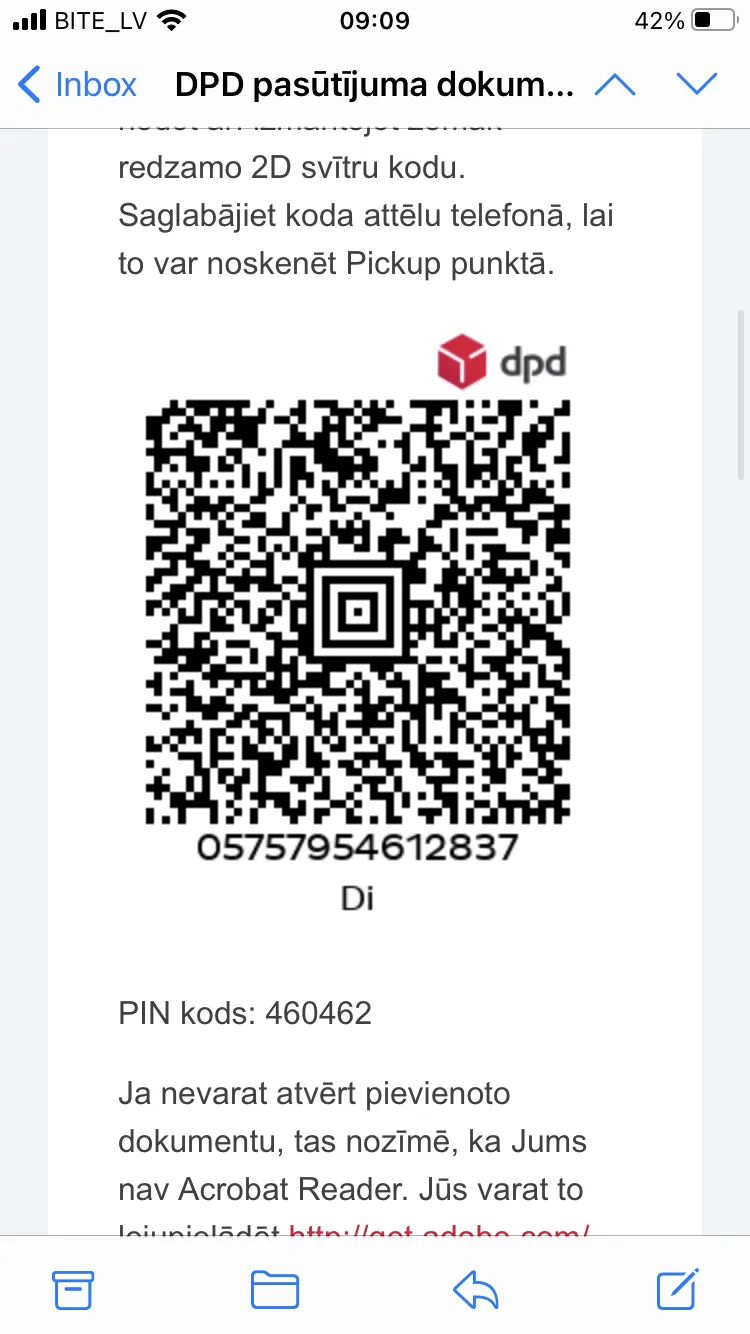Archive this DPD email
This screenshot has width=750, height=1334.
pyautogui.click(x=73, y=1289)
